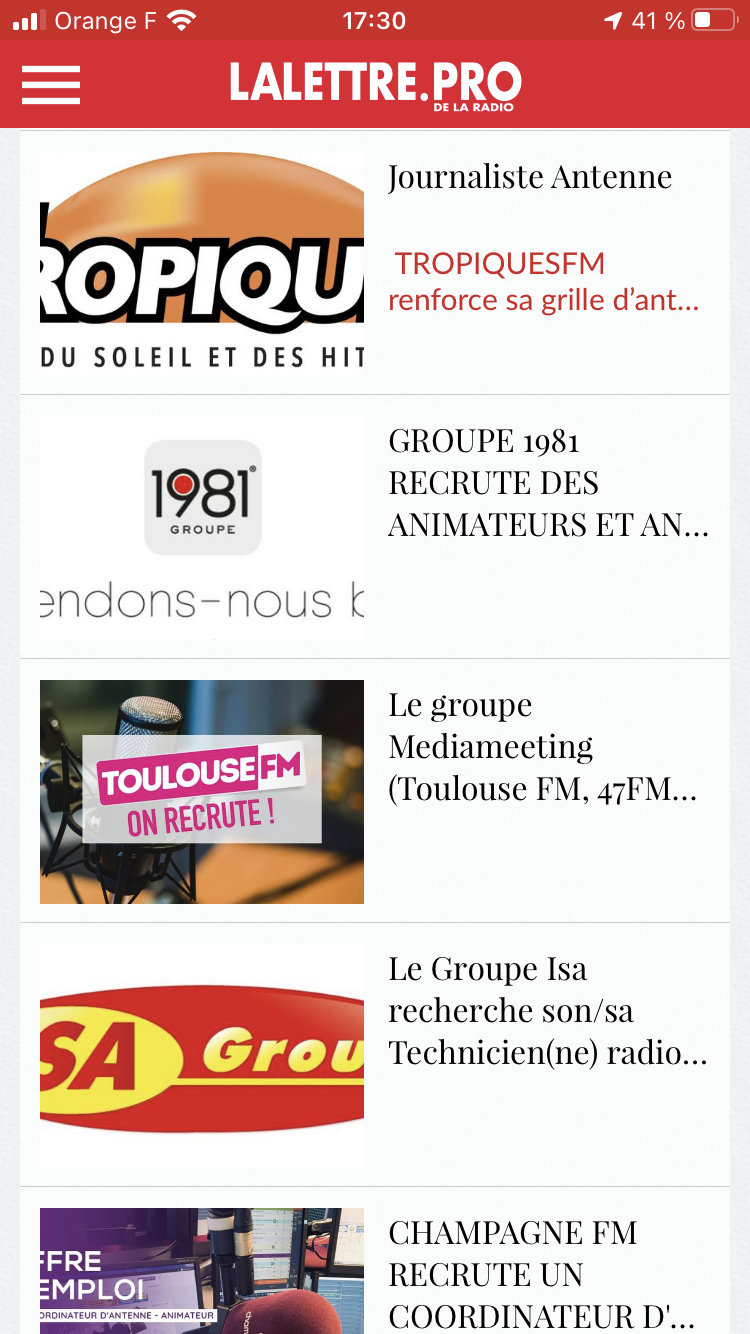Screen dimensions: 750x1334
Task: Tap the 41% battery percentage text
Action: [662, 18]
